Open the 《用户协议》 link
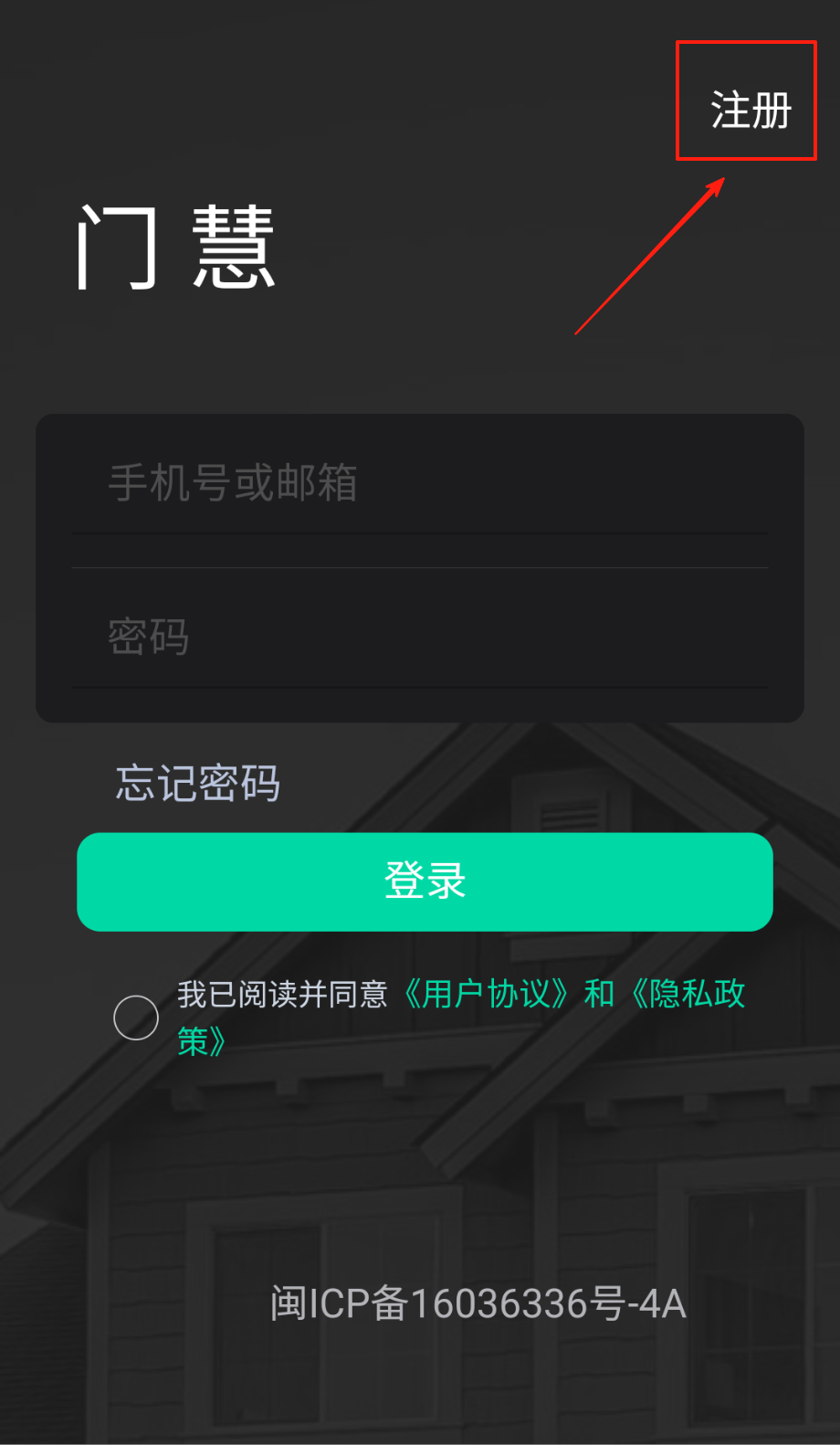The width and height of the screenshot is (840, 1445). coord(487,994)
